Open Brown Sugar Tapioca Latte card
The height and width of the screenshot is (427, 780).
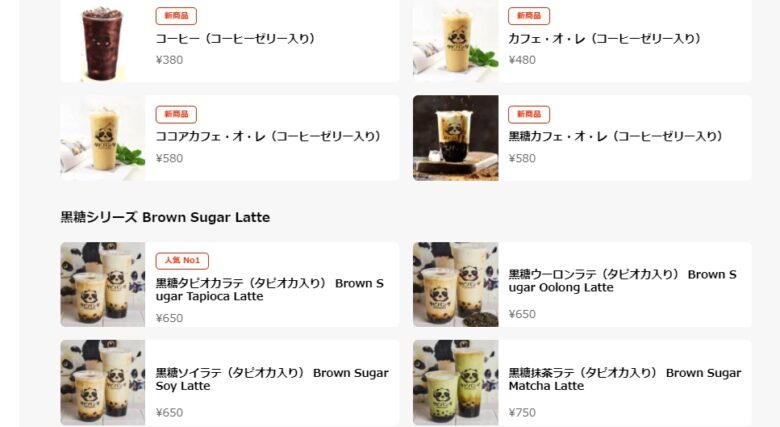(x=269, y=289)
